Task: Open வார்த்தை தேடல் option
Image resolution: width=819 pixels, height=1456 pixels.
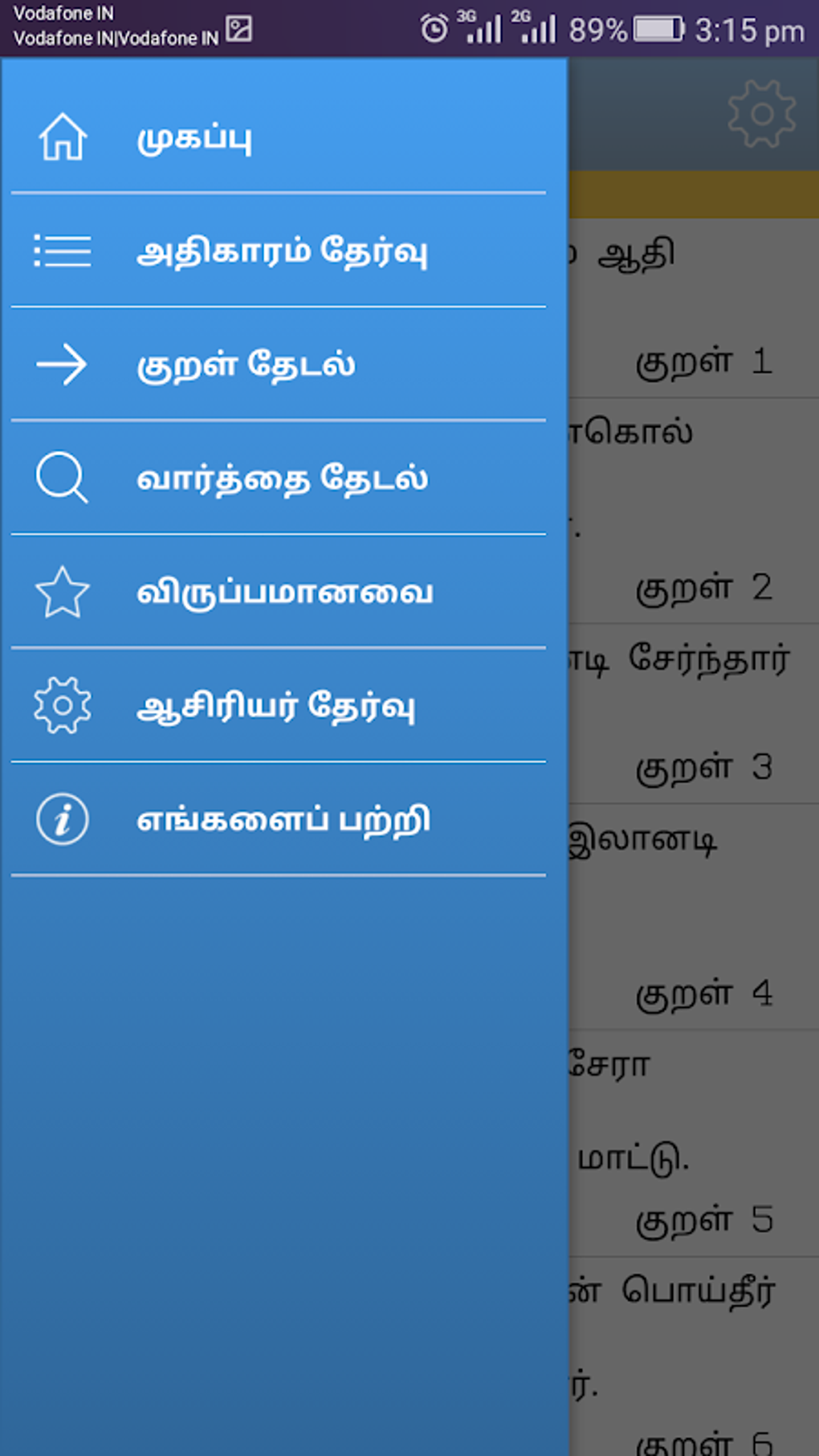Action: pyautogui.click(x=283, y=479)
